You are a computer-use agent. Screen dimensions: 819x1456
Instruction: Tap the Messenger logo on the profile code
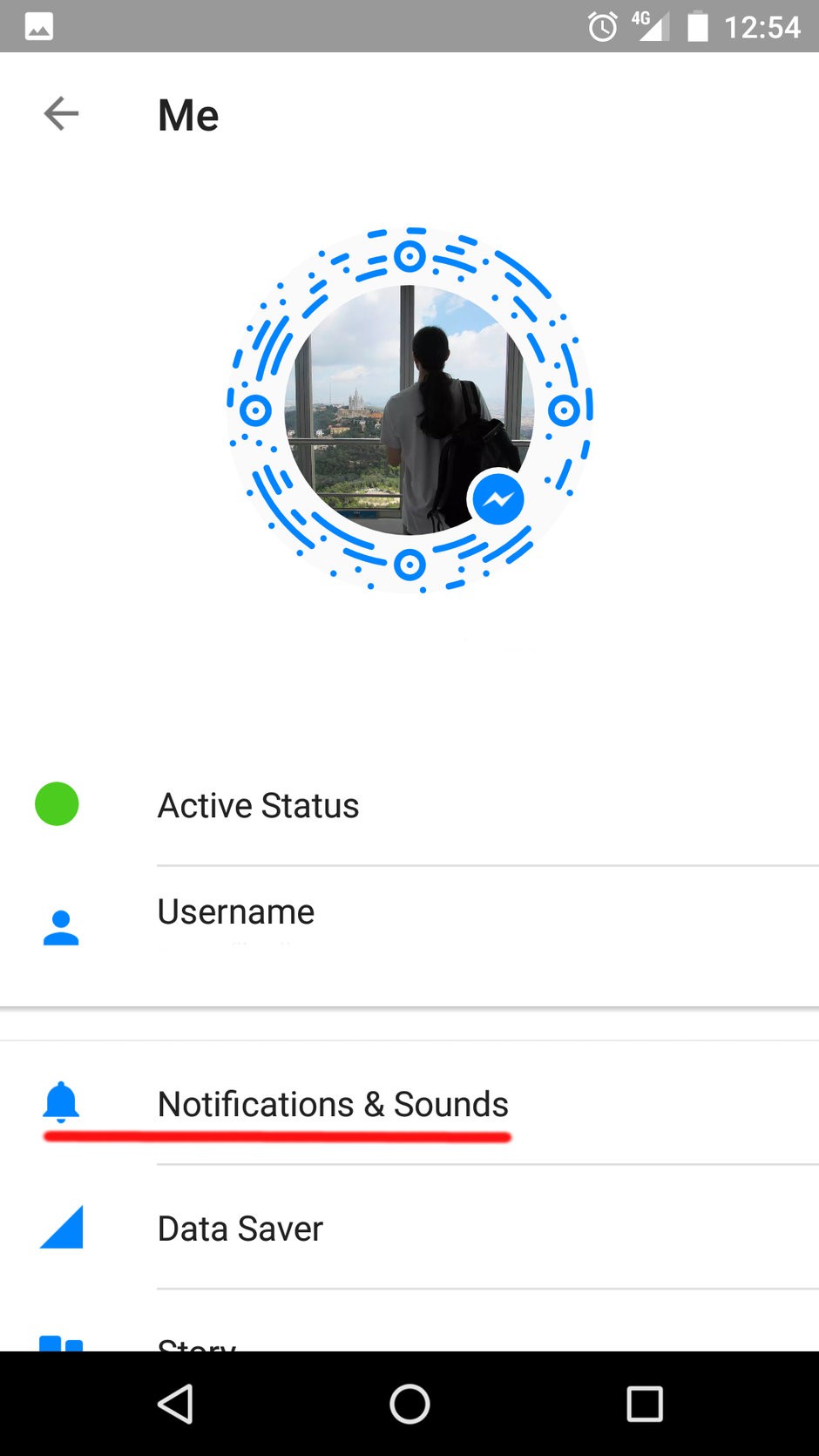pyautogui.click(x=498, y=498)
